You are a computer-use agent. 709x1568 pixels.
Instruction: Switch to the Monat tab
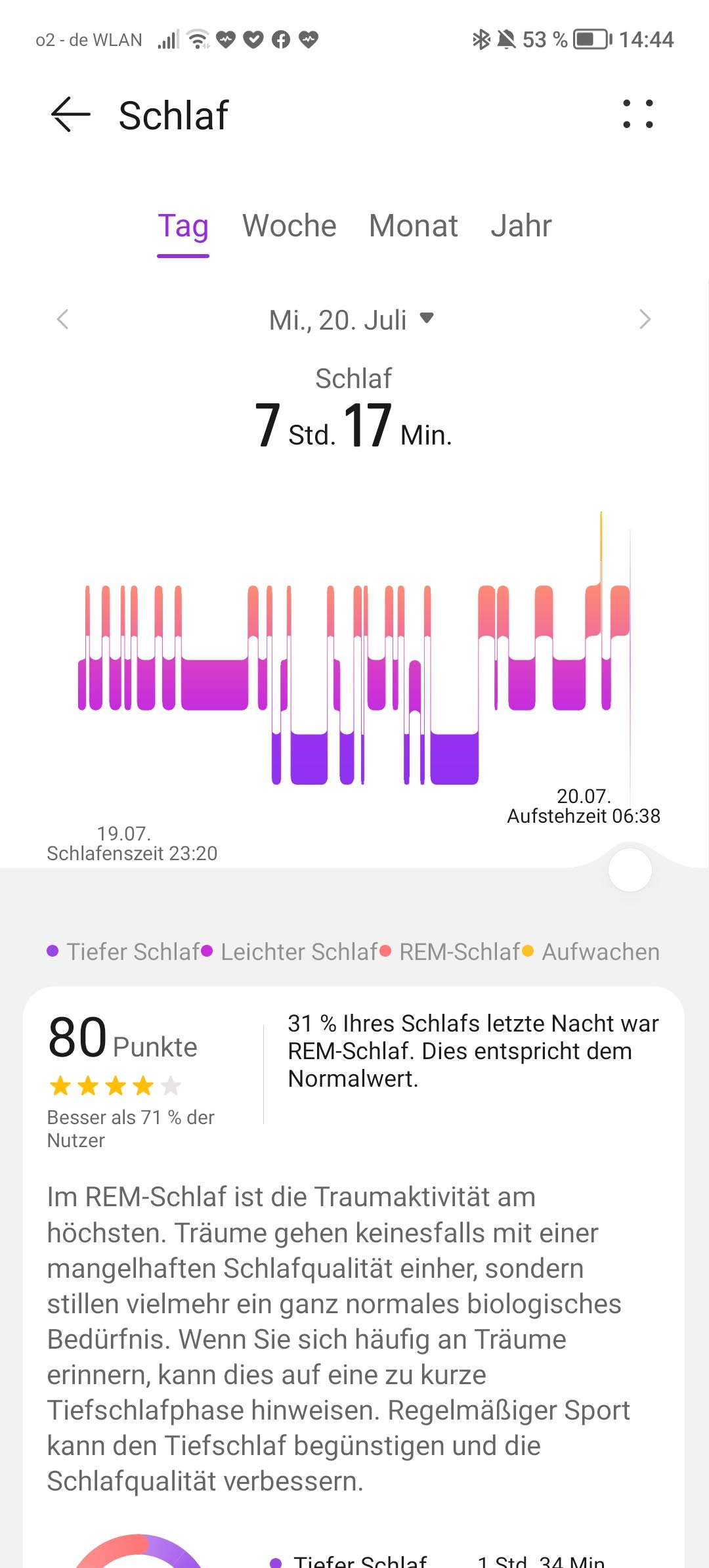click(413, 227)
